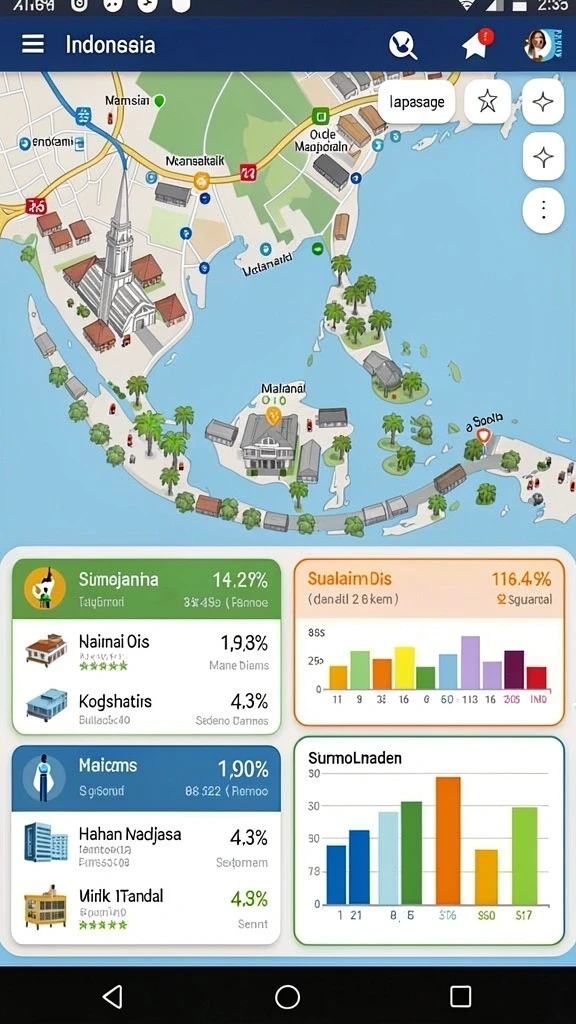The width and height of the screenshot is (576, 1024).
Task: Open the blue Maicams card header
Action: coord(146,778)
